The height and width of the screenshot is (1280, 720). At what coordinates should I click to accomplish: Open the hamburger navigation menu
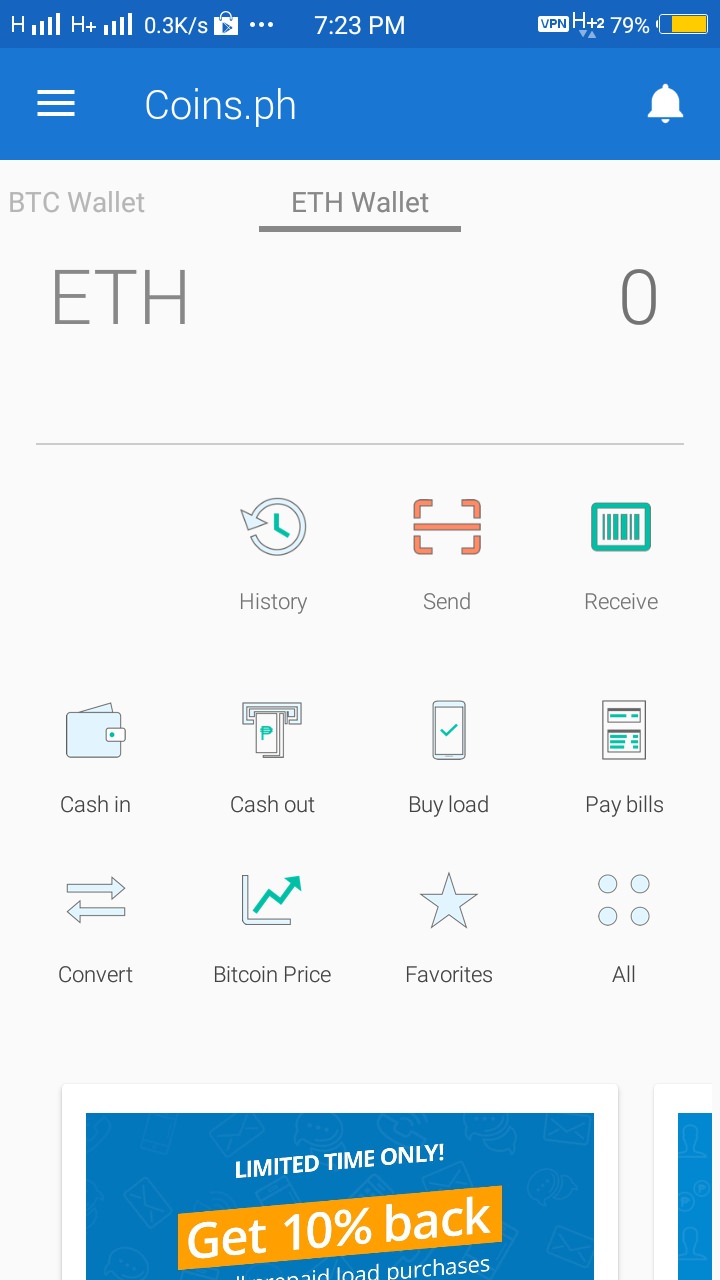[x=56, y=104]
